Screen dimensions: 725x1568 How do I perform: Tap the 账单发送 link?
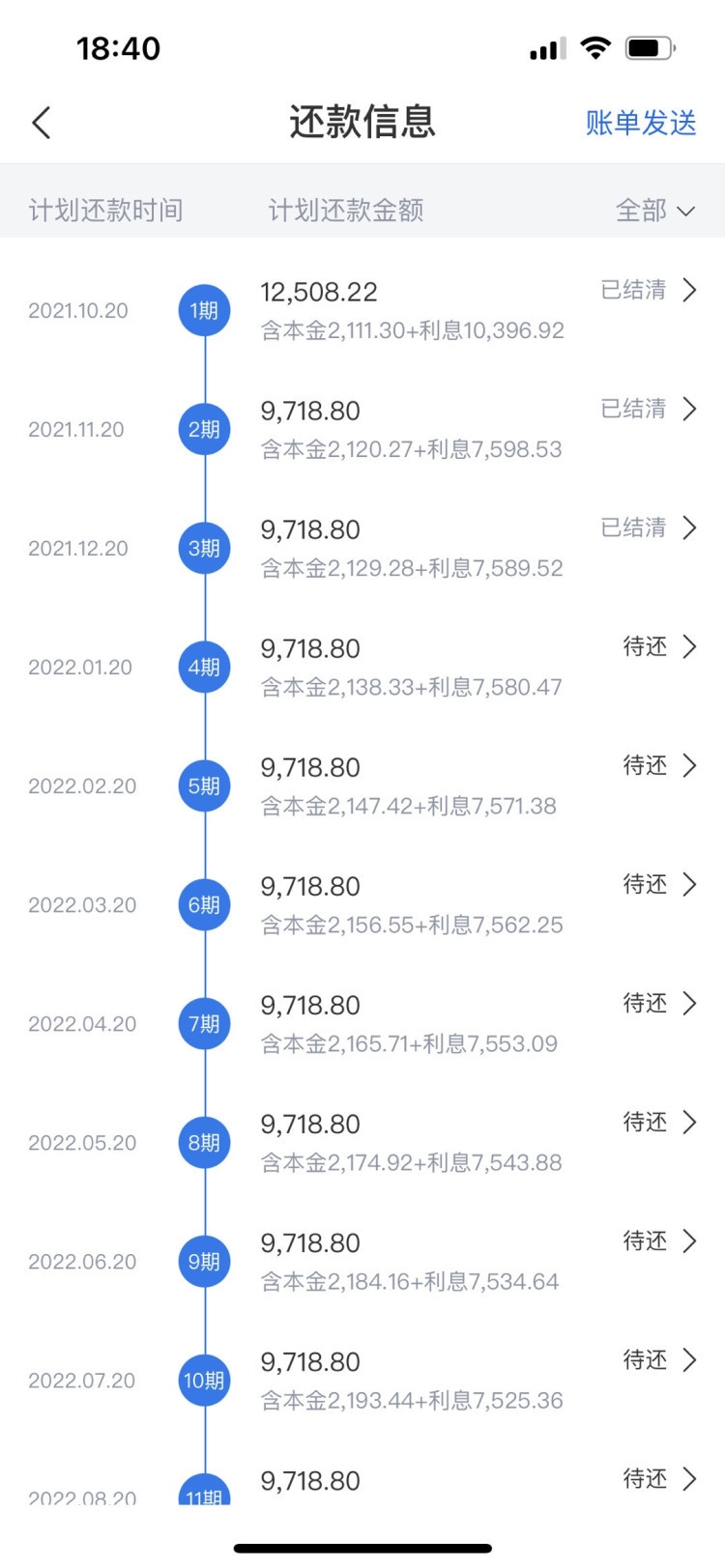tap(640, 123)
